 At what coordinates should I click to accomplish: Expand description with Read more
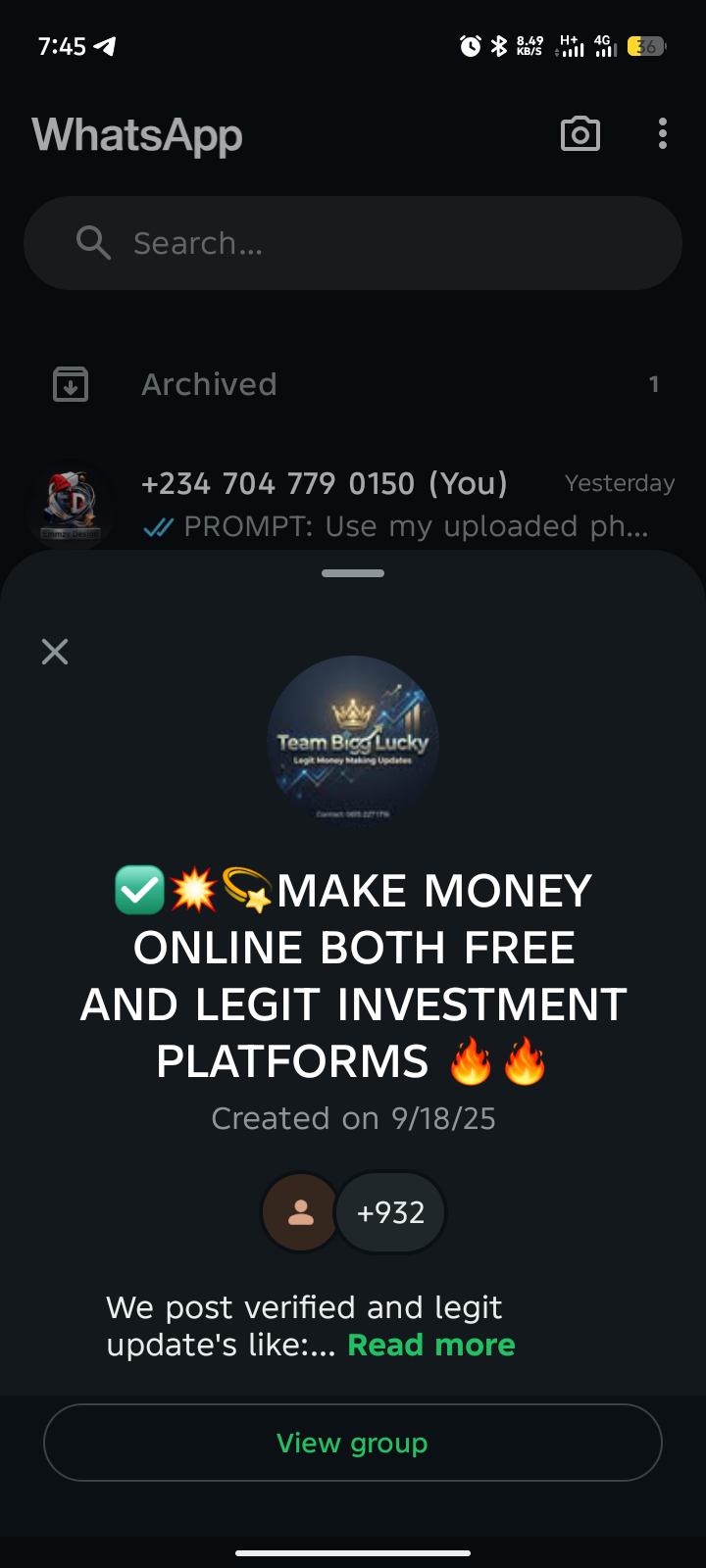[431, 1345]
